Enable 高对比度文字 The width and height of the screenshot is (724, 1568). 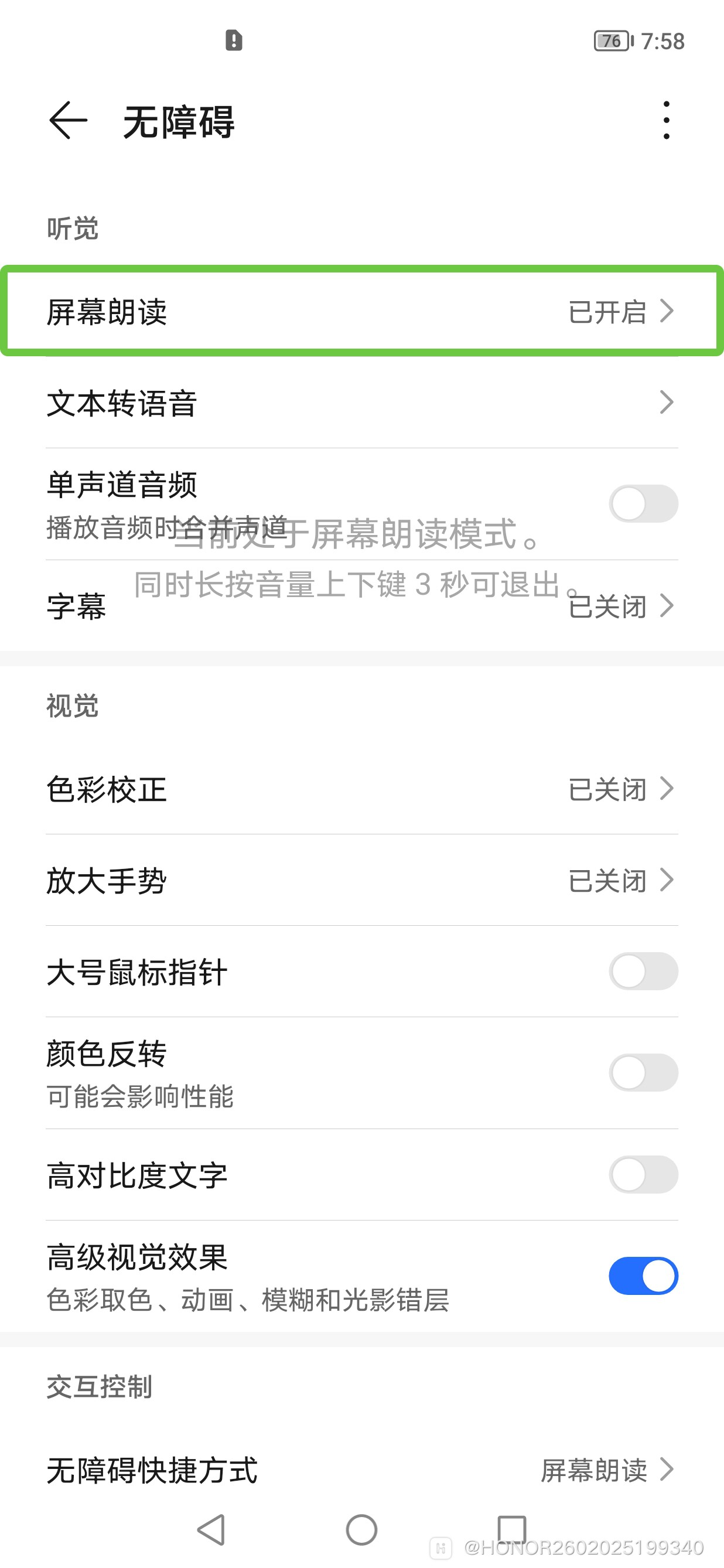click(x=643, y=1174)
